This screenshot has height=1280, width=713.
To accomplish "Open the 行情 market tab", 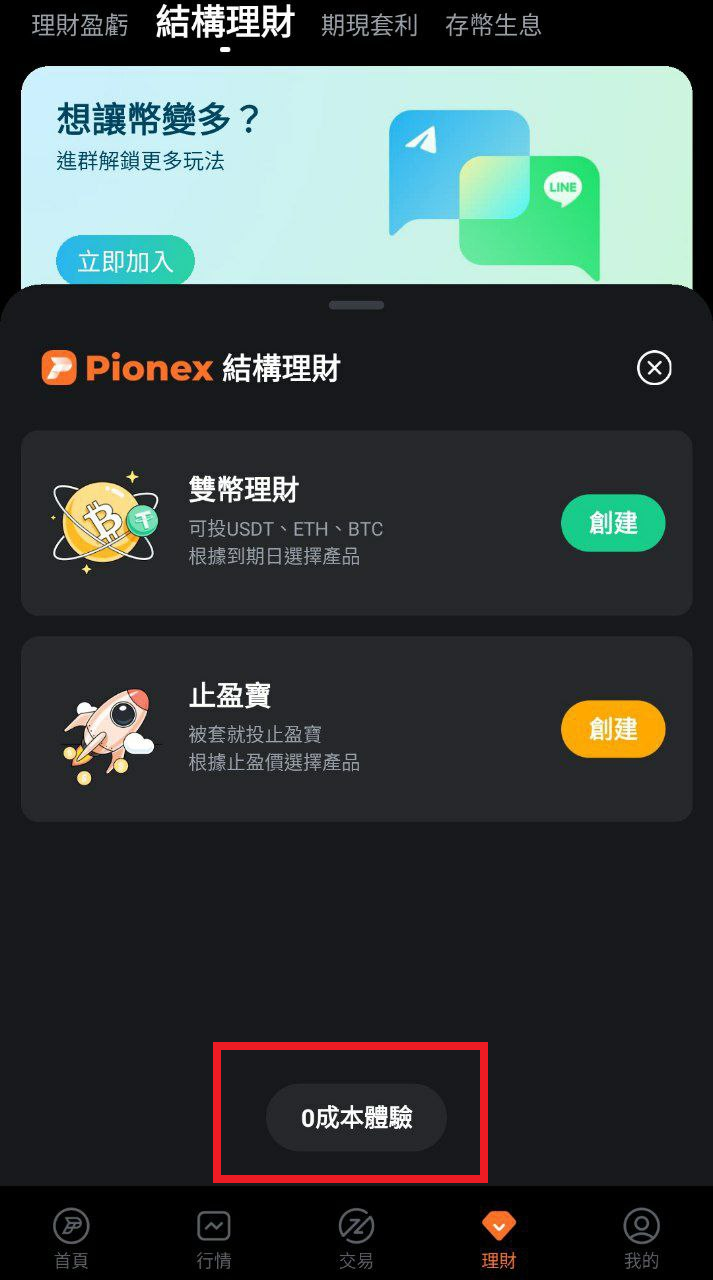I will pyautogui.click(x=214, y=1238).
